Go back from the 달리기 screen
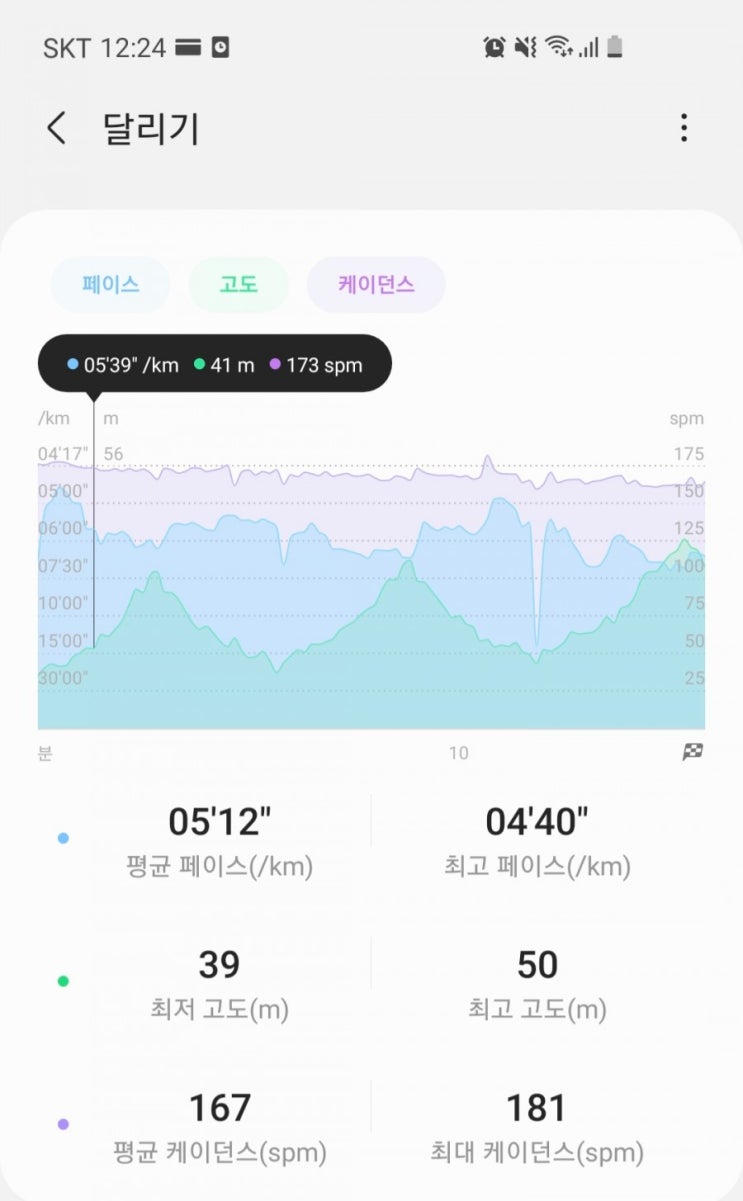The width and height of the screenshot is (743, 1201). [57, 129]
